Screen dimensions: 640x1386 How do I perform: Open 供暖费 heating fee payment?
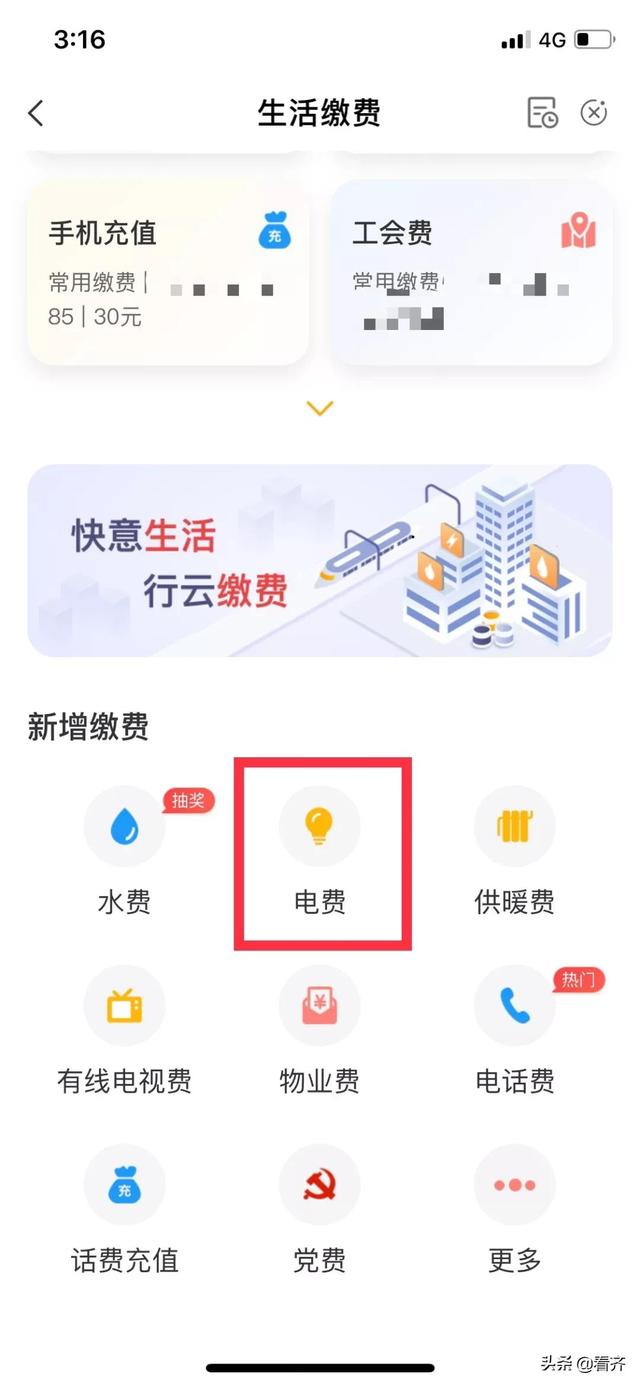[514, 850]
